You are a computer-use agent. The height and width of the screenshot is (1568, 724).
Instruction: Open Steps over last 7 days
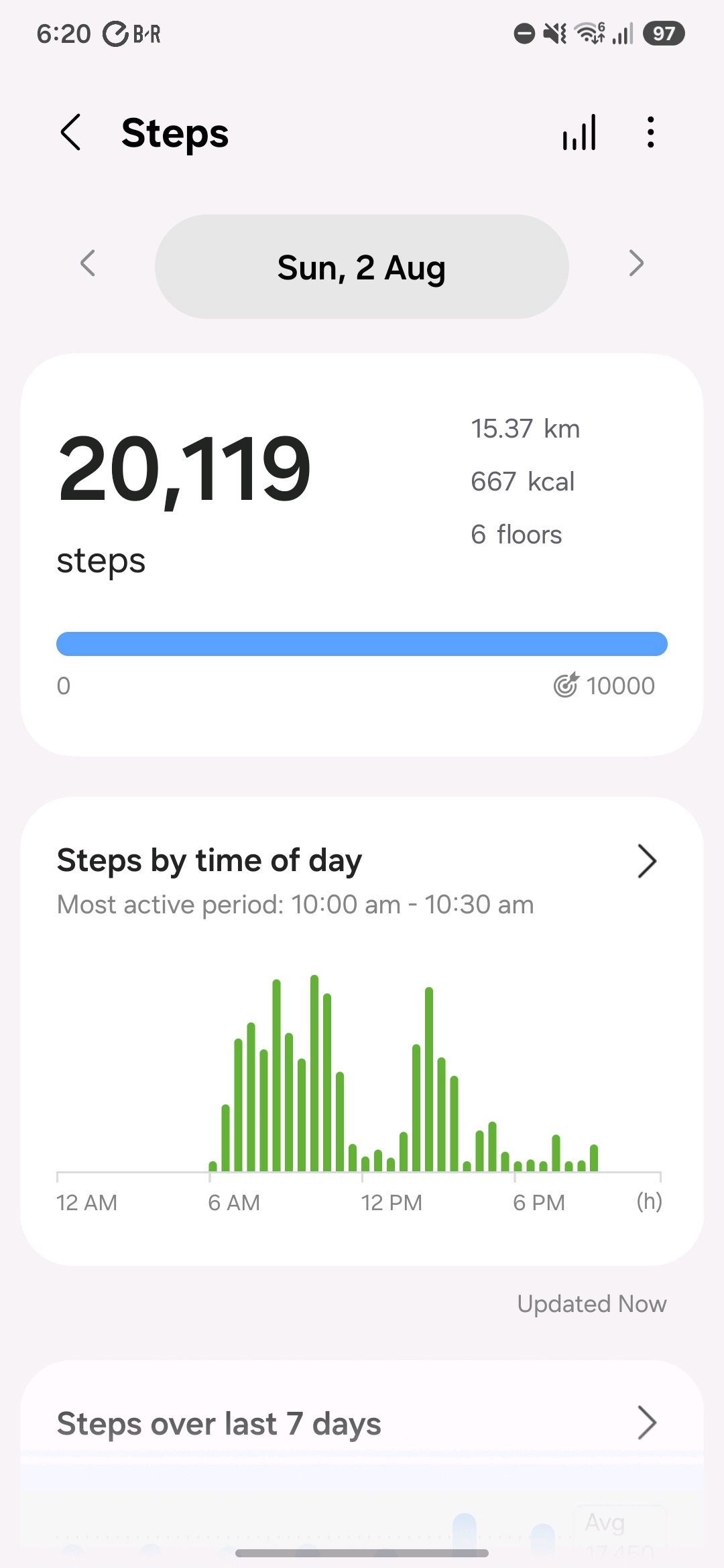pos(362,1423)
